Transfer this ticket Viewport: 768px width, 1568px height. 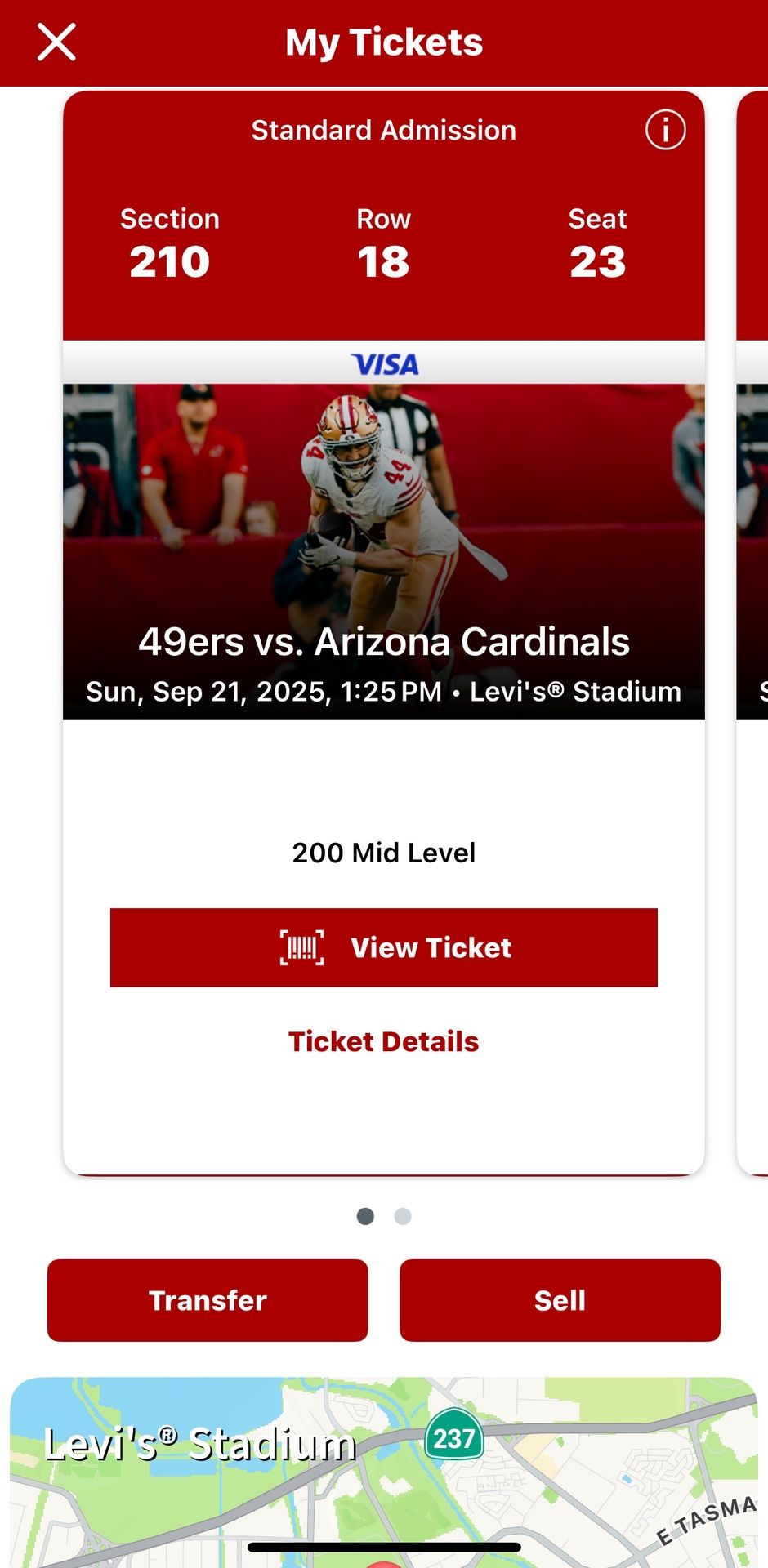click(208, 1300)
